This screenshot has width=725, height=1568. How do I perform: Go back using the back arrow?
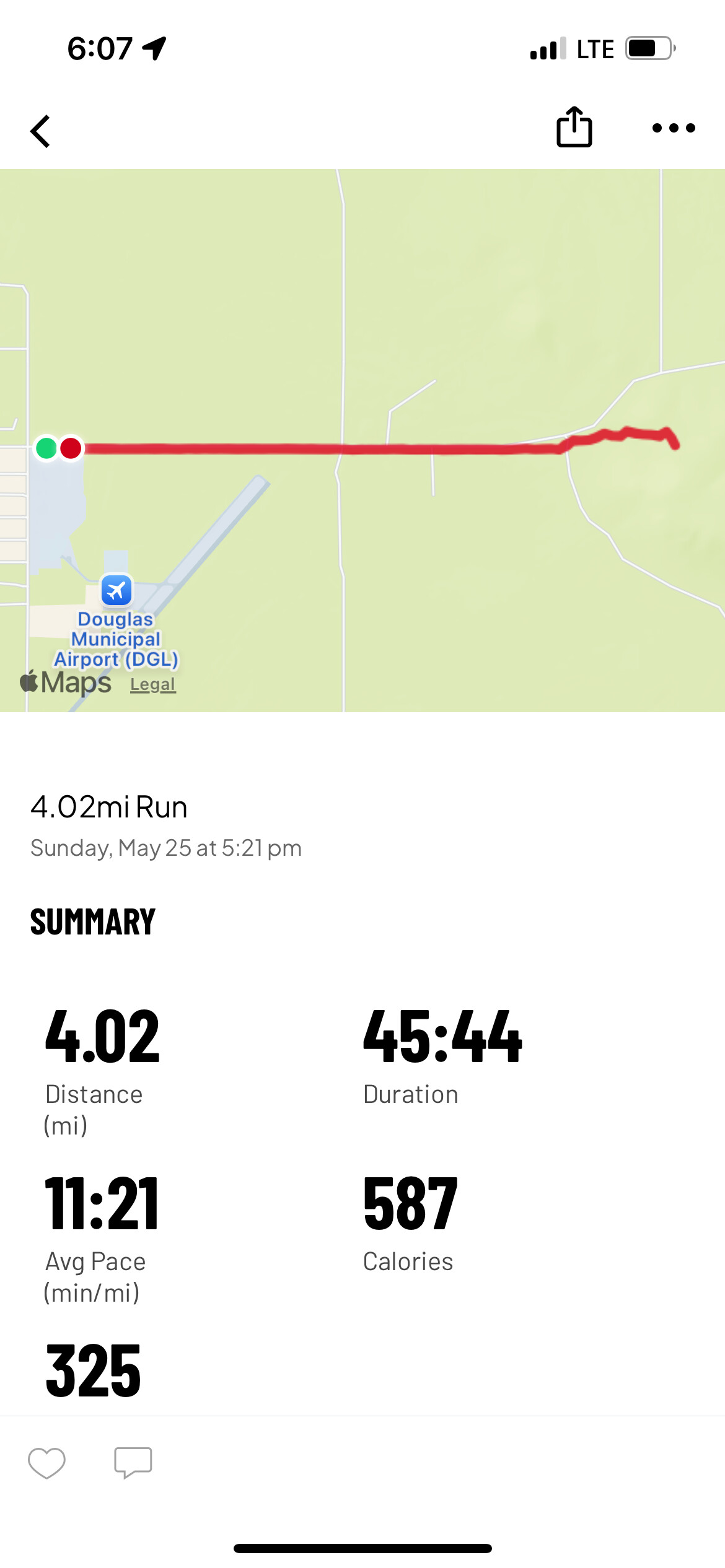[x=41, y=131]
